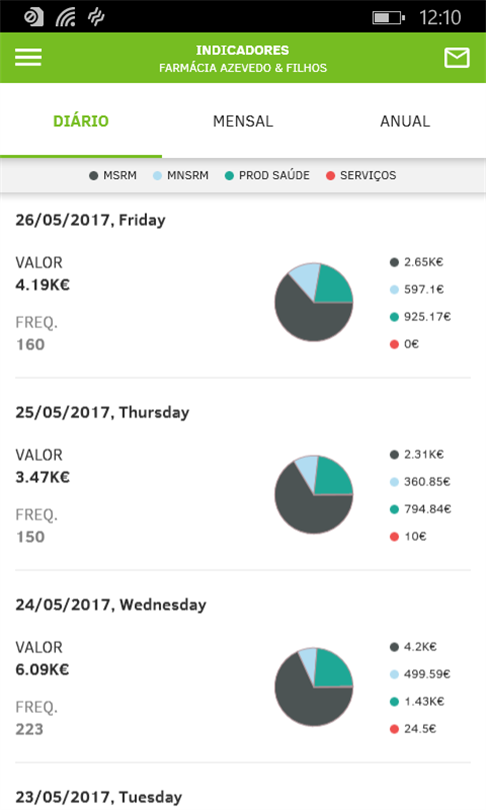Switch to the Anual tab
Image resolution: width=486 pixels, height=810 pixels.
405,121
